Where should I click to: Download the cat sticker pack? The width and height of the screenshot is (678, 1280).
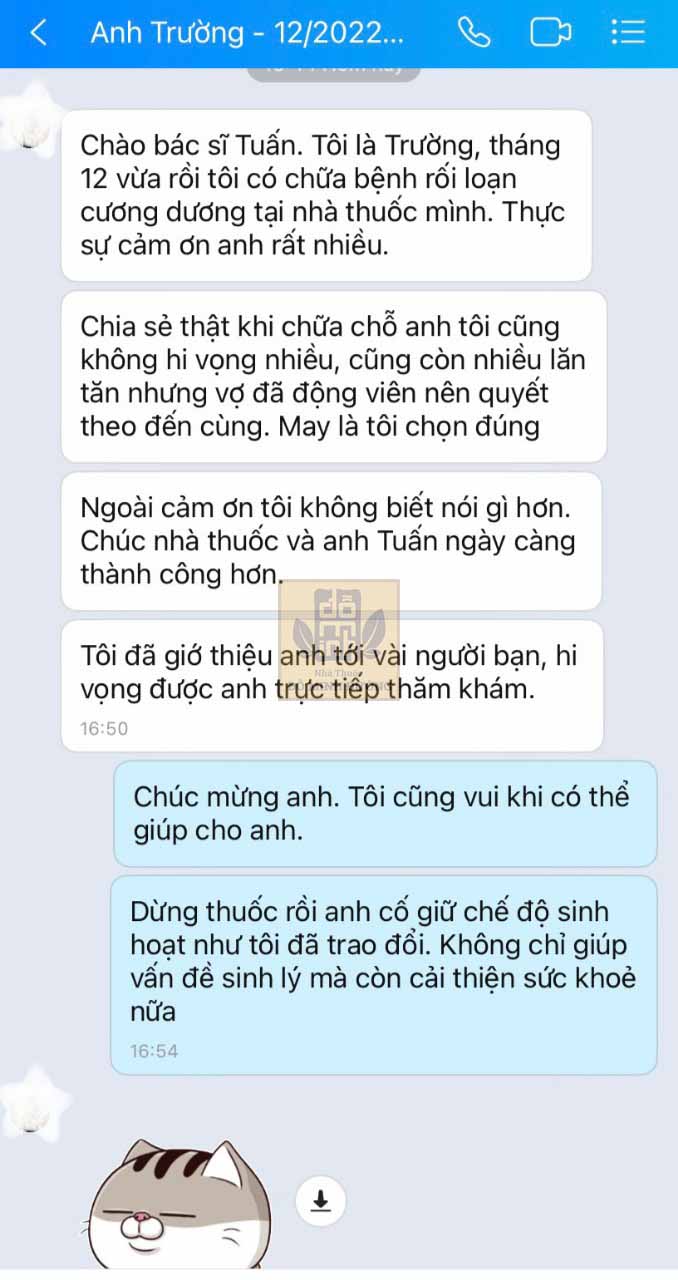point(320,1200)
